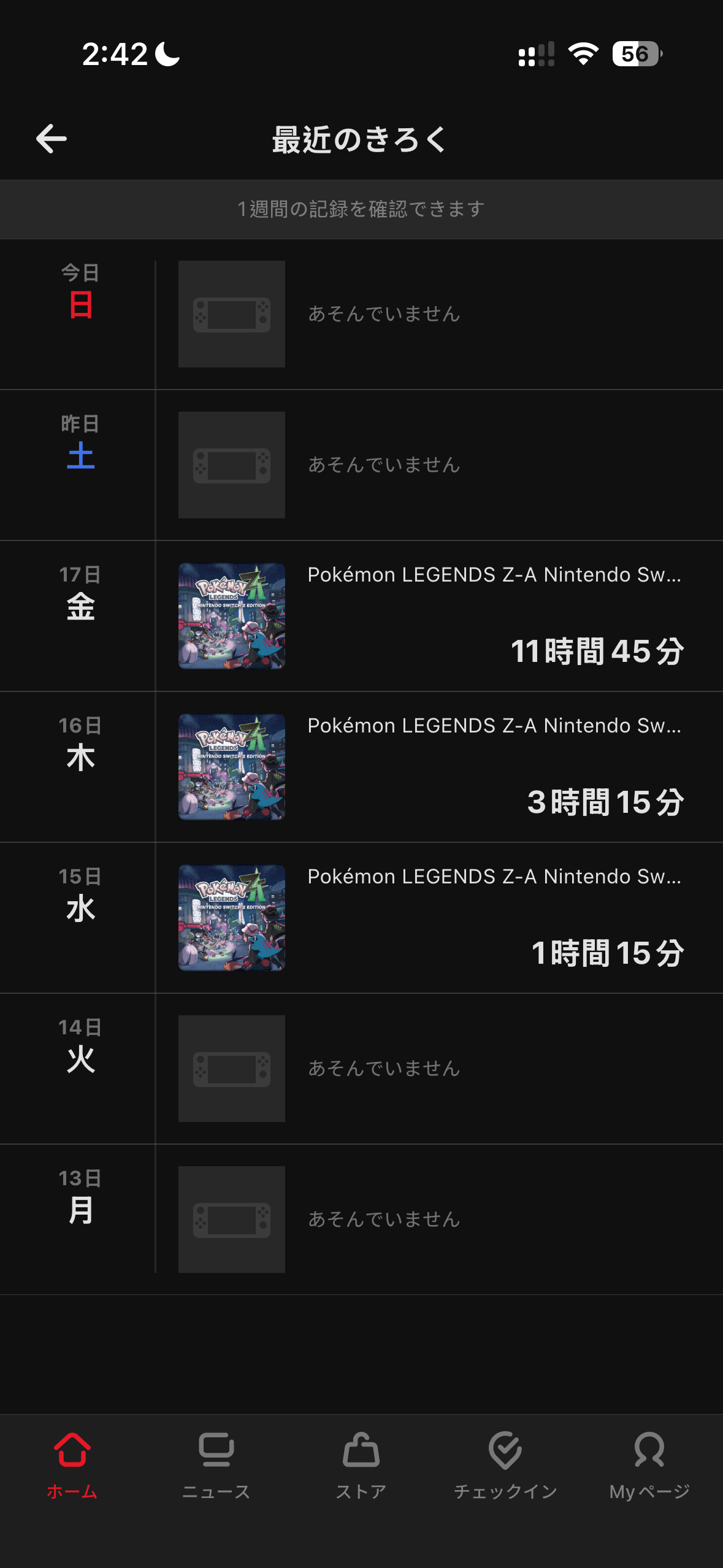Open the Pokémon LEGENDS Z-A record for 17日
Image resolution: width=723 pixels, height=1568 pixels.
pyautogui.click(x=438, y=616)
